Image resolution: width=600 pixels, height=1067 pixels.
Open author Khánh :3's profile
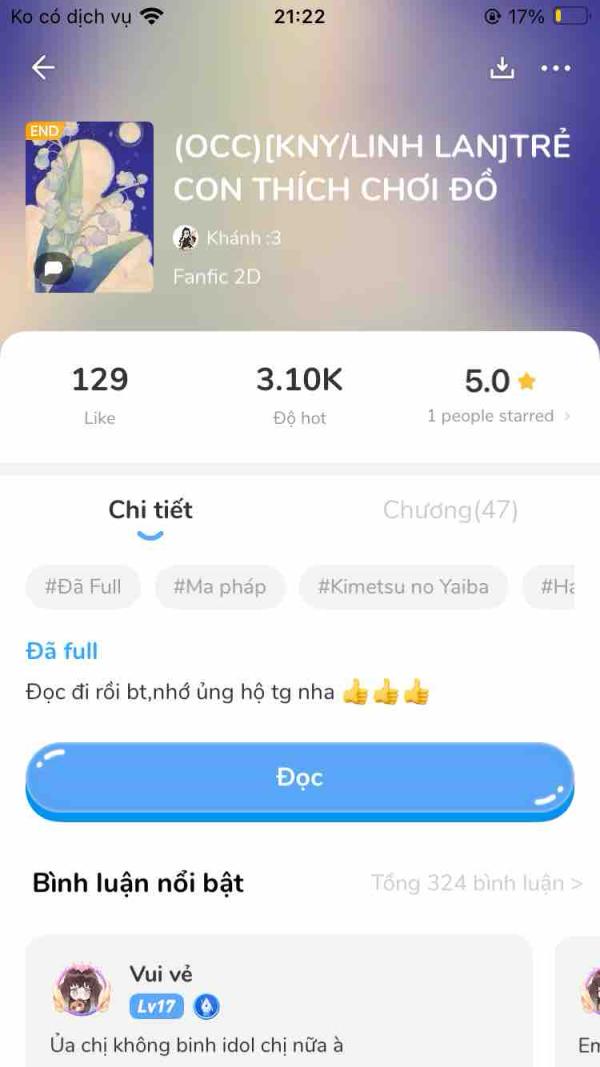[x=228, y=238]
